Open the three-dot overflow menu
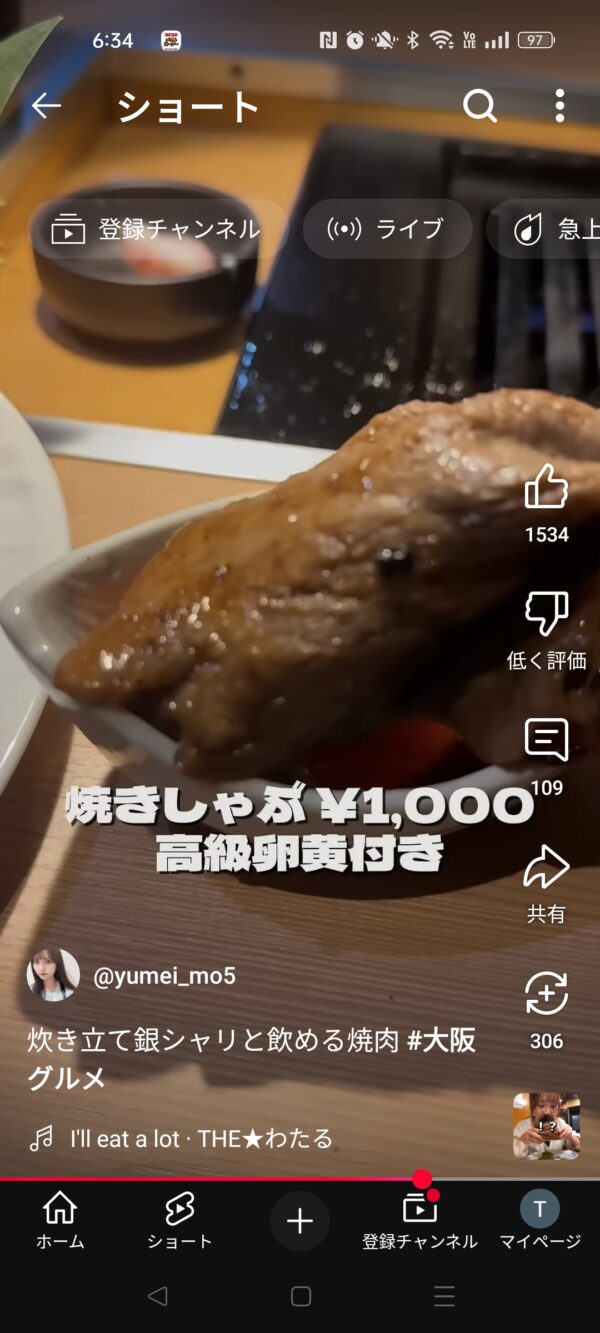This screenshot has width=600, height=1333. (x=560, y=105)
